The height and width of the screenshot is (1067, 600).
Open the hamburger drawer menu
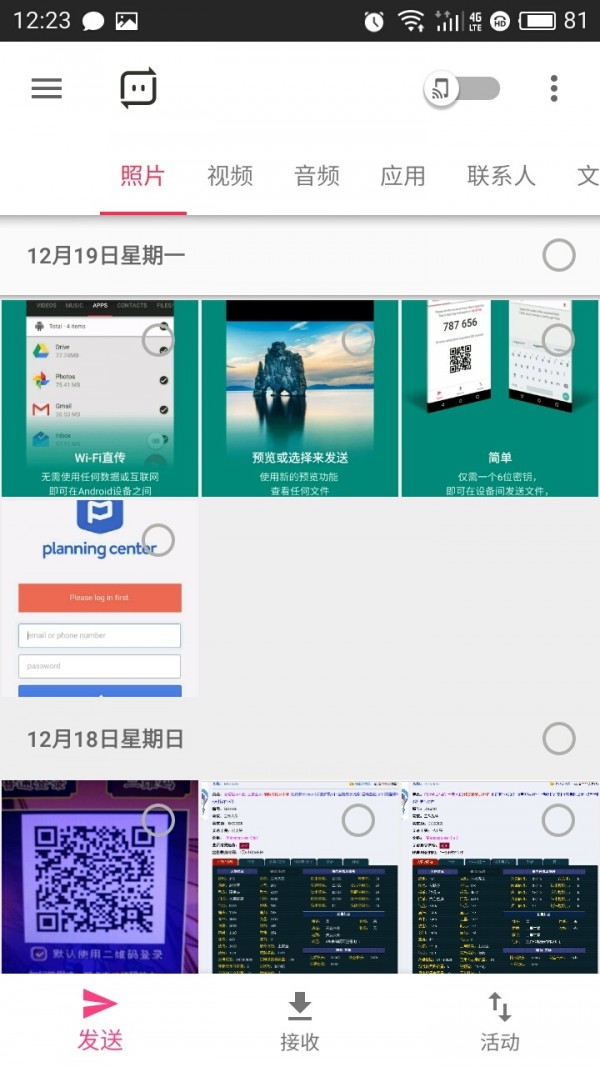click(x=47, y=88)
